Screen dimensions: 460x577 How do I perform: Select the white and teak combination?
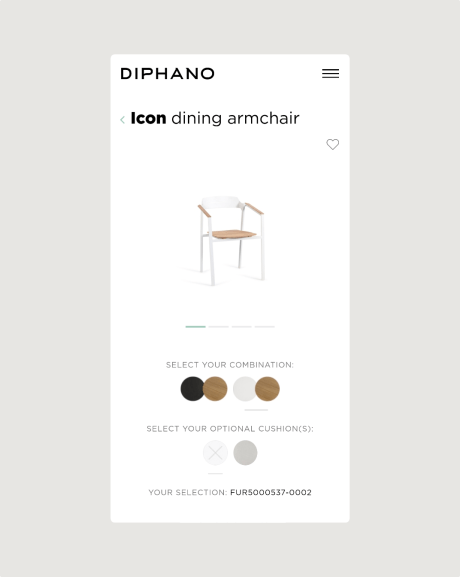(x=256, y=389)
